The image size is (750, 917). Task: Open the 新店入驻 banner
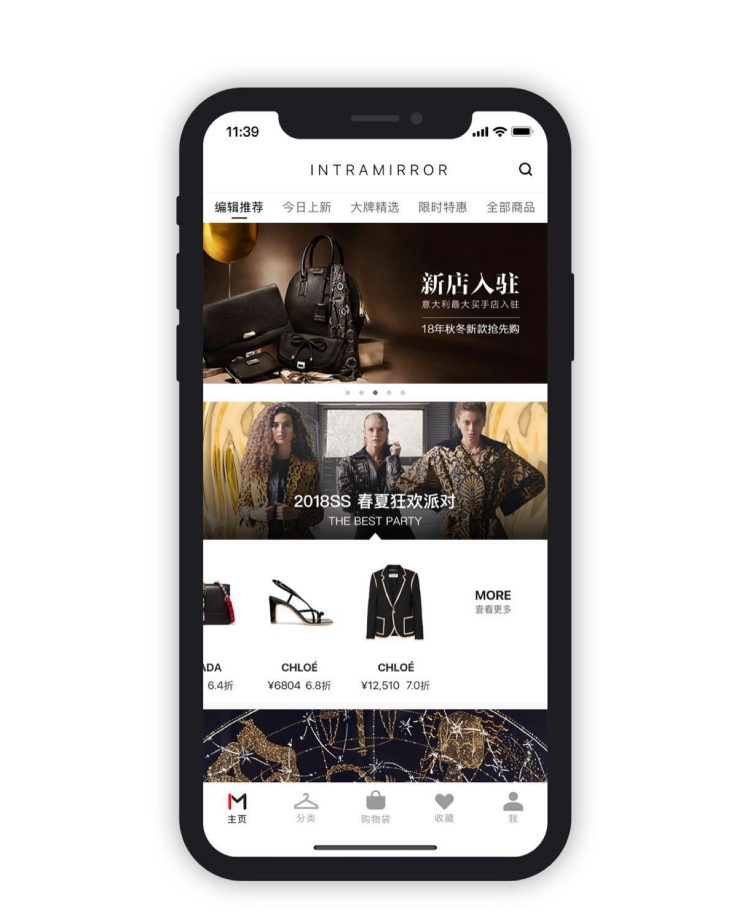(375, 302)
